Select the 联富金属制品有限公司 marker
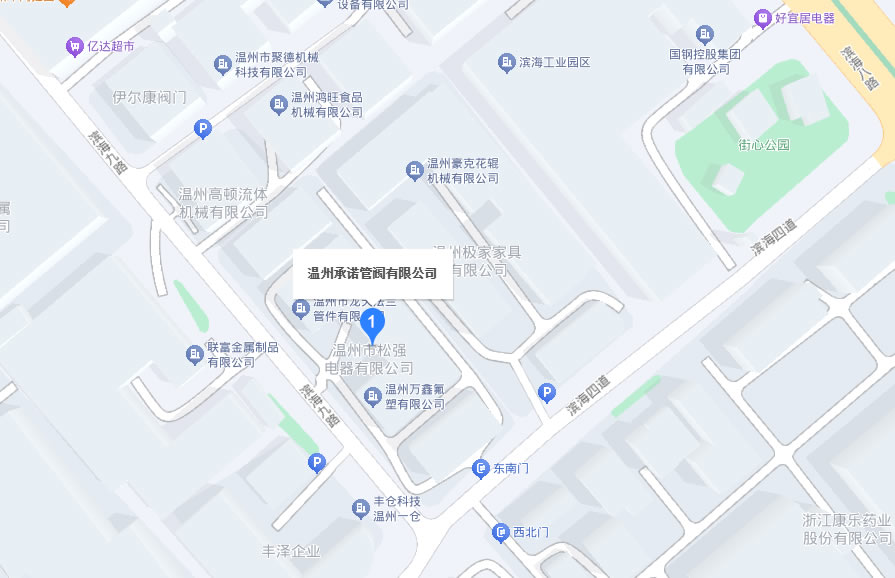895x578 pixels. point(195,354)
